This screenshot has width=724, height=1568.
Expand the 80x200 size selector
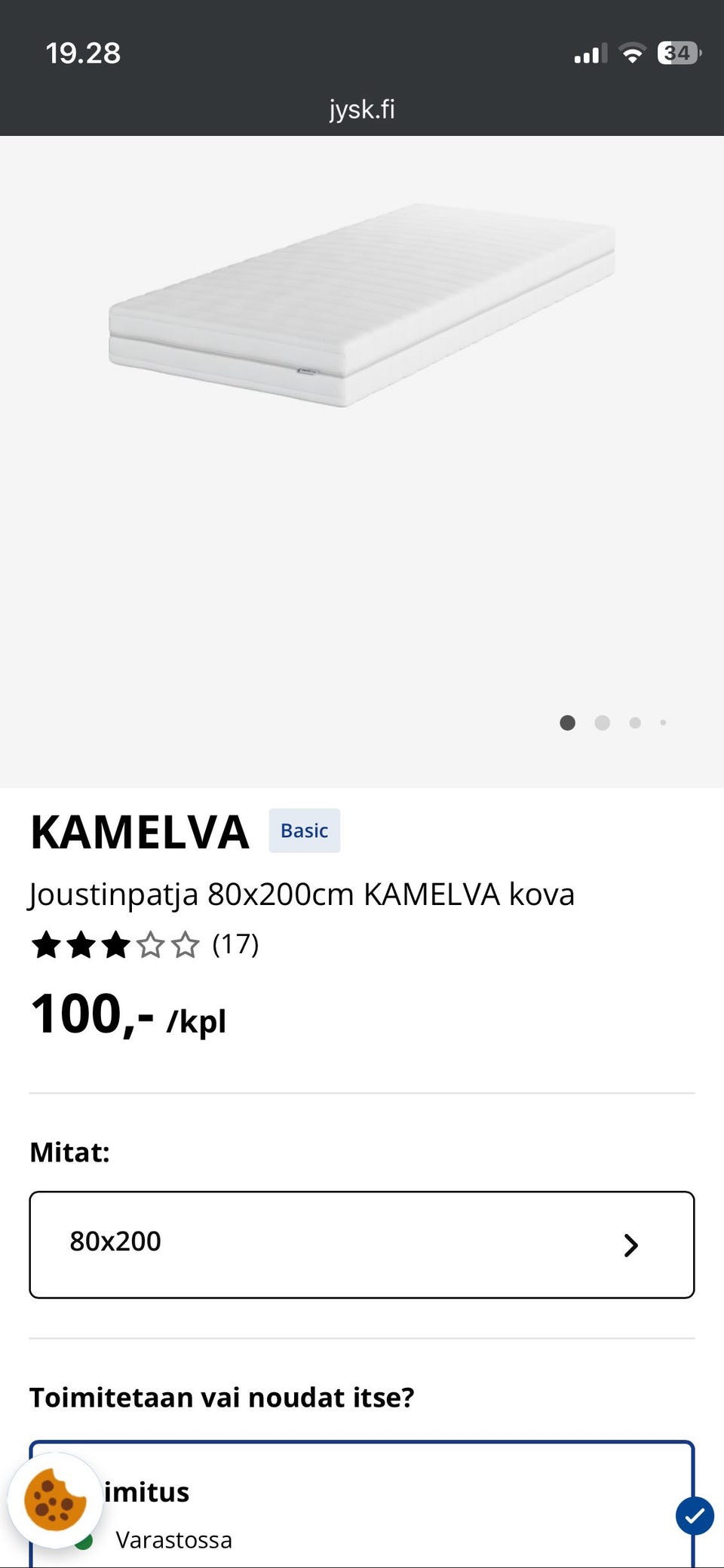[362, 1244]
